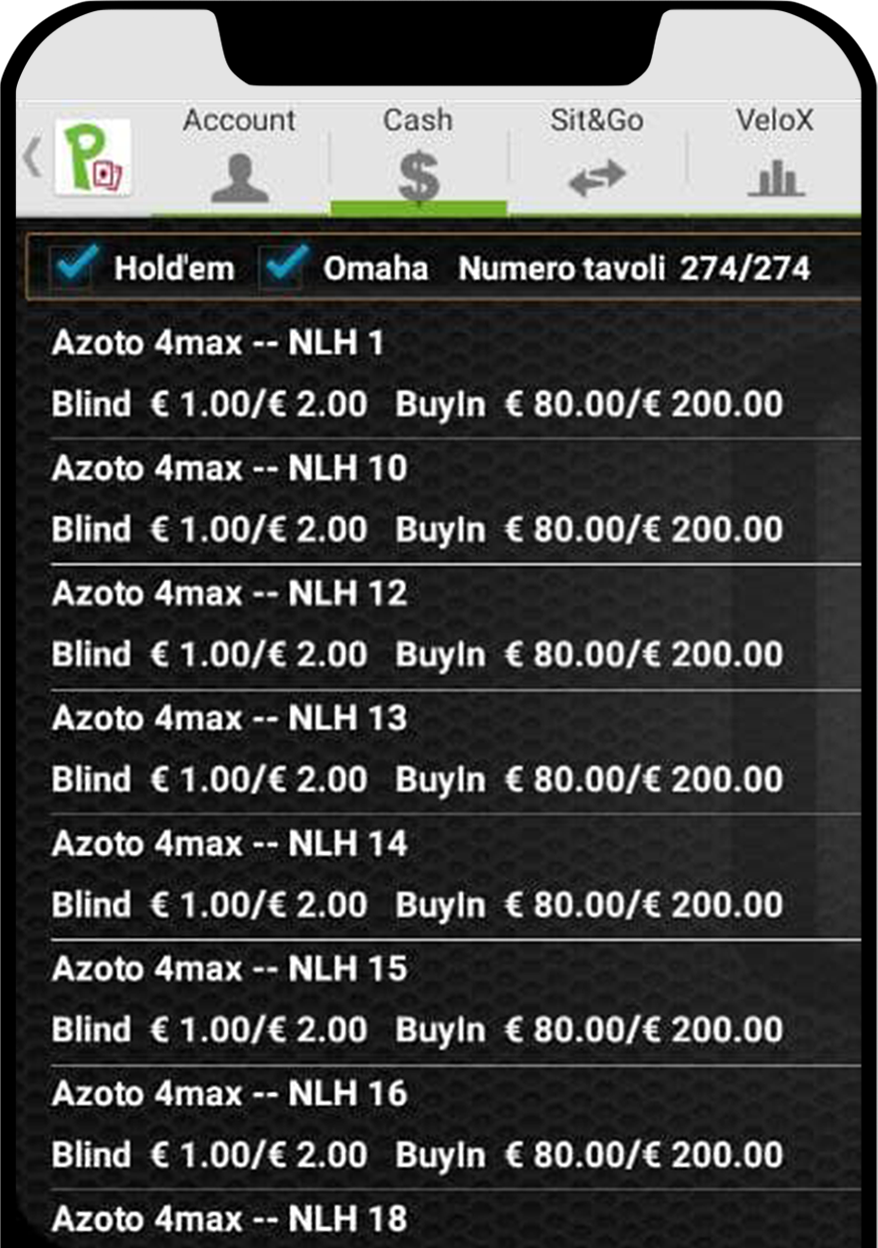This screenshot has width=878, height=1248.
Task: Select the VeloX tab
Action: (774, 156)
